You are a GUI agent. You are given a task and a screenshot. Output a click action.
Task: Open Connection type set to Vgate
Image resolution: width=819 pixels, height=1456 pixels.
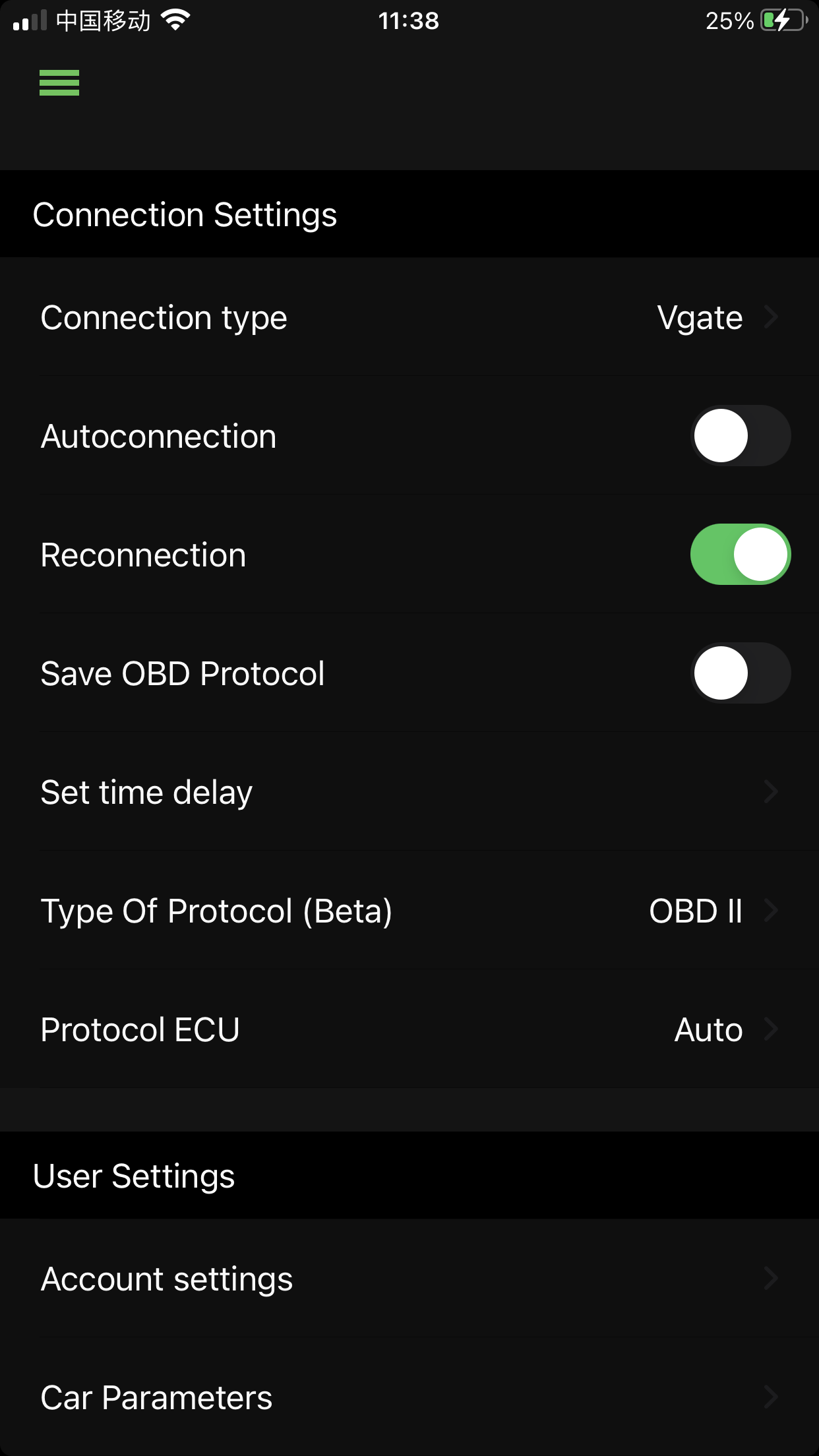(409, 317)
